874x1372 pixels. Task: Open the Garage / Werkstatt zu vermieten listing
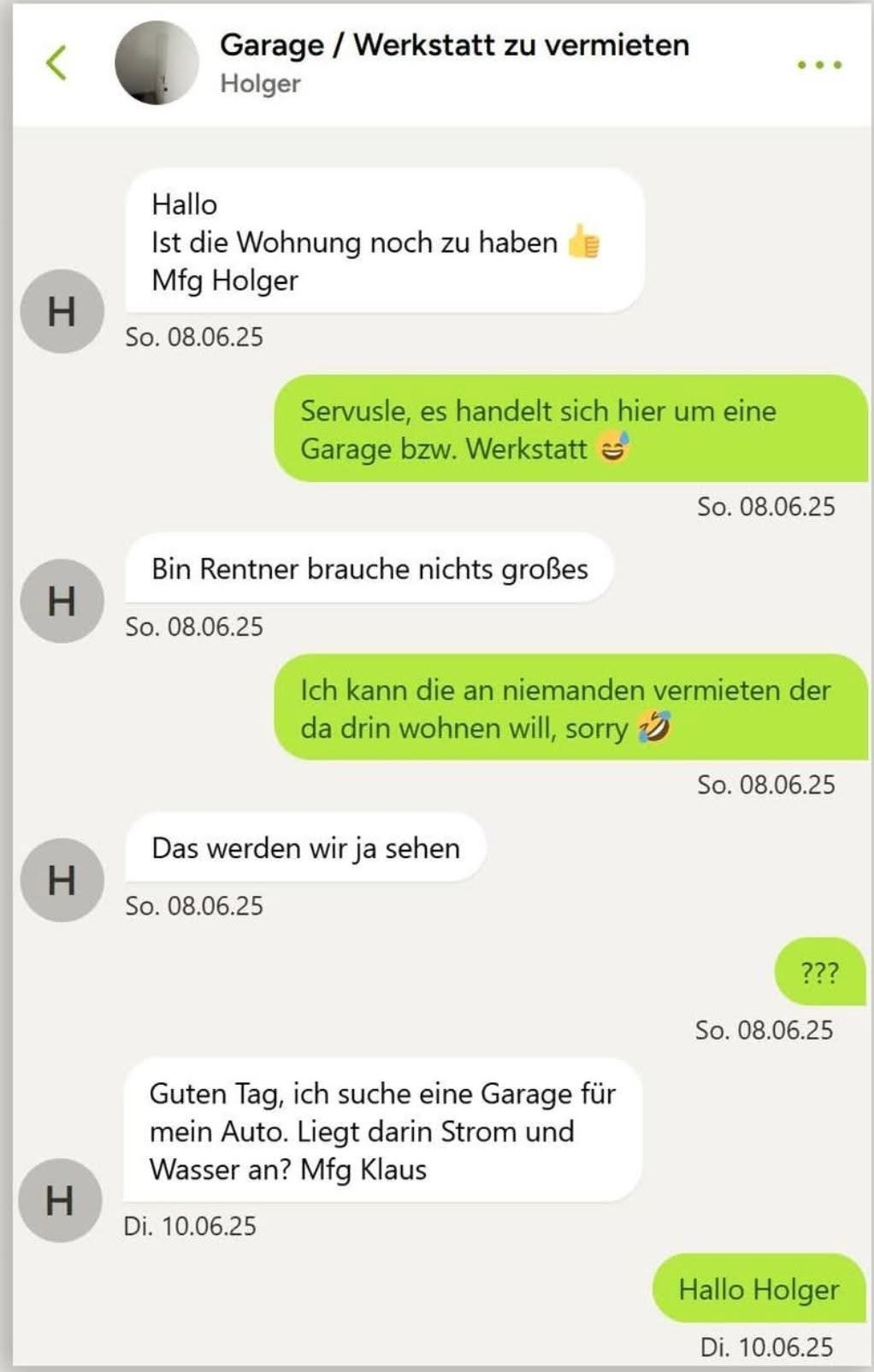pos(454,44)
